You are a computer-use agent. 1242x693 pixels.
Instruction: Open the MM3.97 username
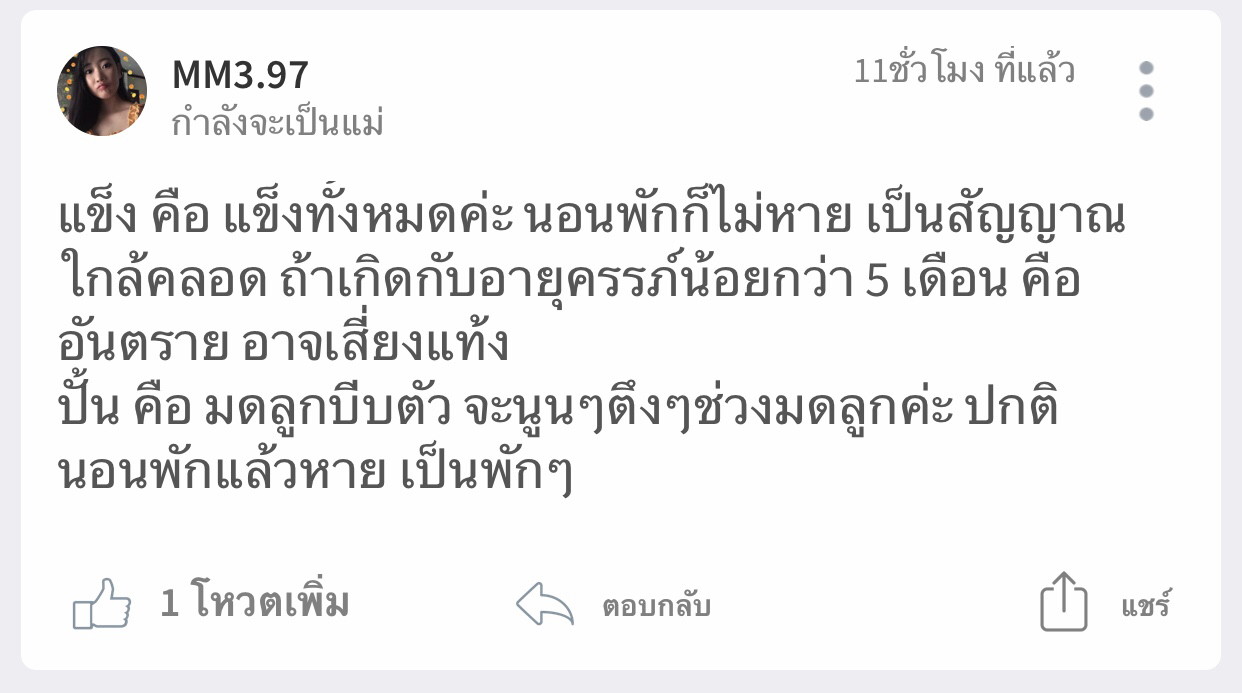pyautogui.click(x=240, y=75)
